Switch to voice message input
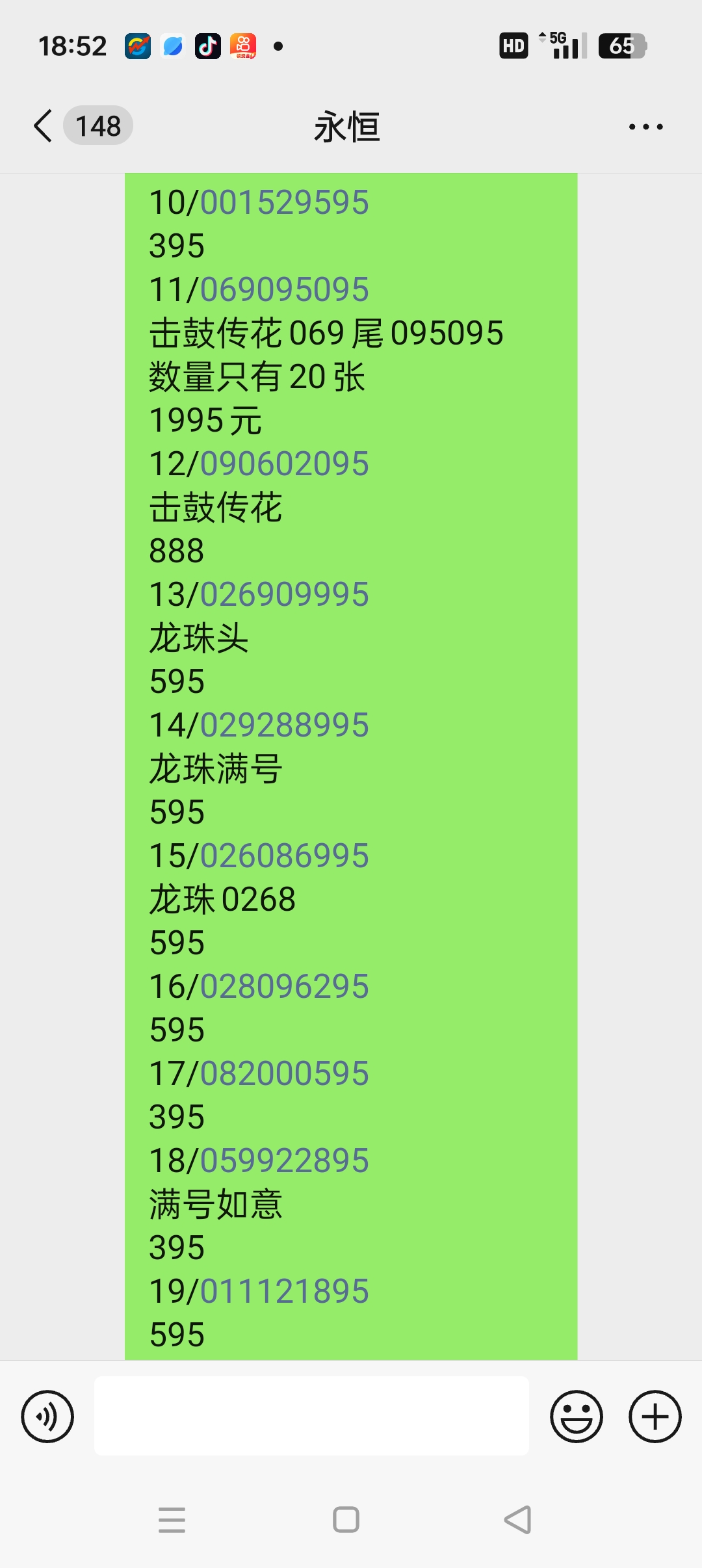 tap(47, 1417)
